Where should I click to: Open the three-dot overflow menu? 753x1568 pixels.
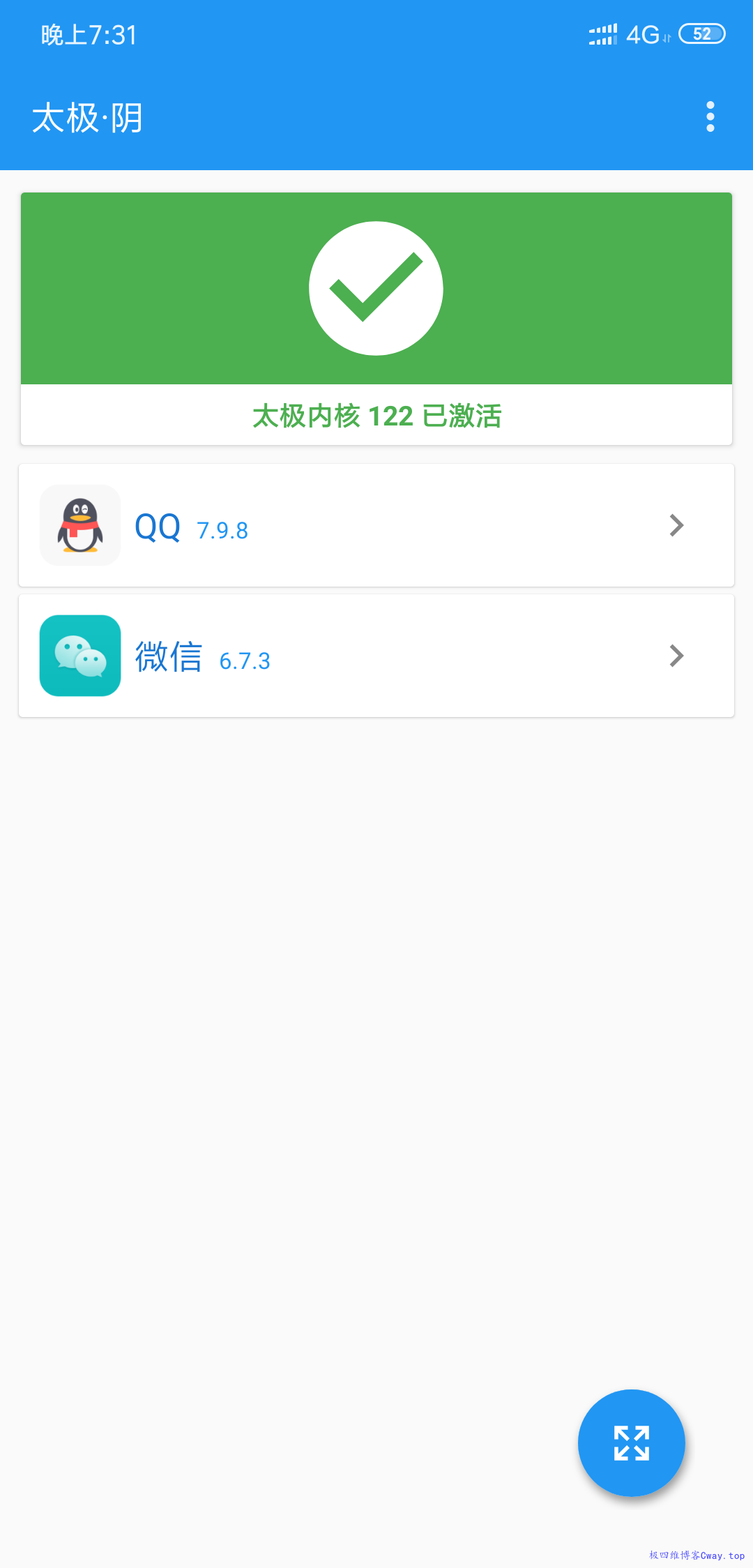710,116
